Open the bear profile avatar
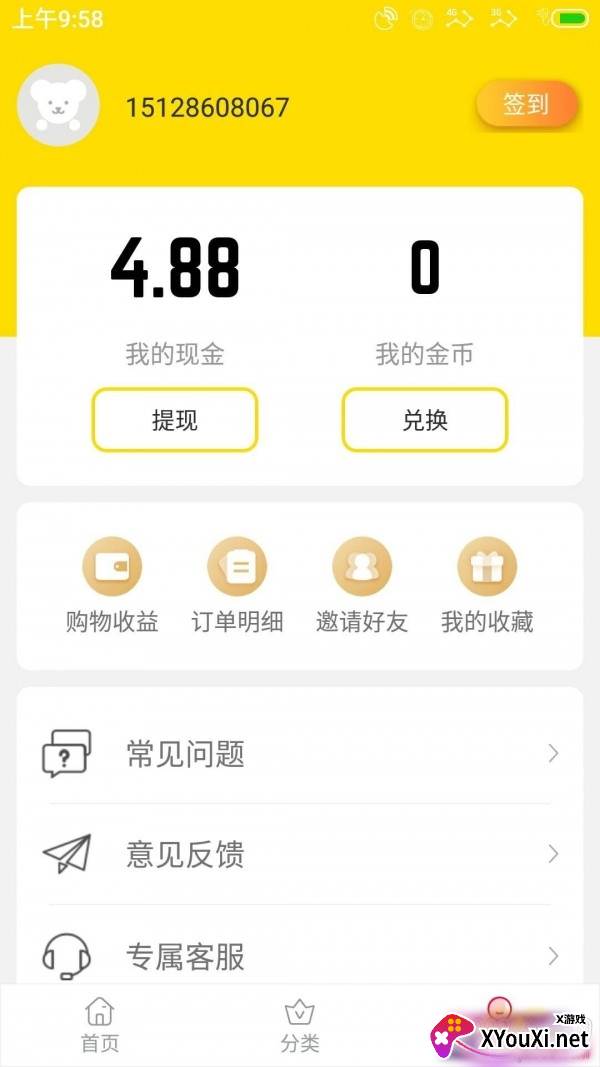This screenshot has width=600, height=1067. [58, 106]
